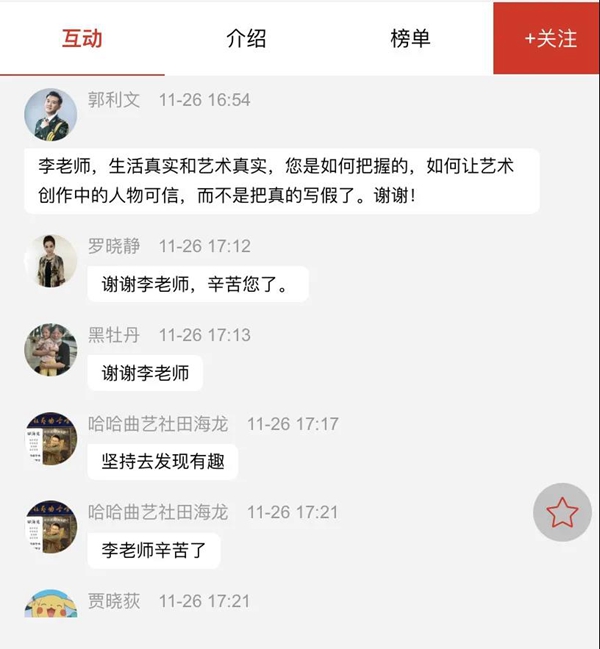
Task: Open the 榜单 tab
Action: click(410, 38)
